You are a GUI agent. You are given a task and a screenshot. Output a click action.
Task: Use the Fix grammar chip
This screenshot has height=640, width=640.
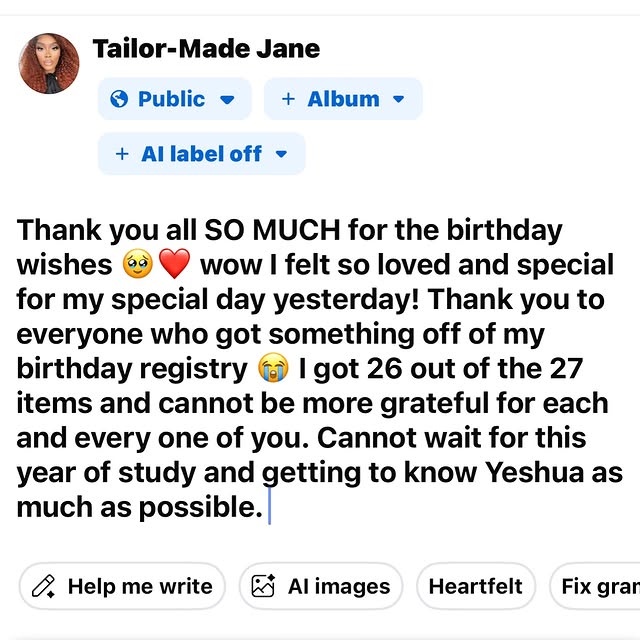598,586
